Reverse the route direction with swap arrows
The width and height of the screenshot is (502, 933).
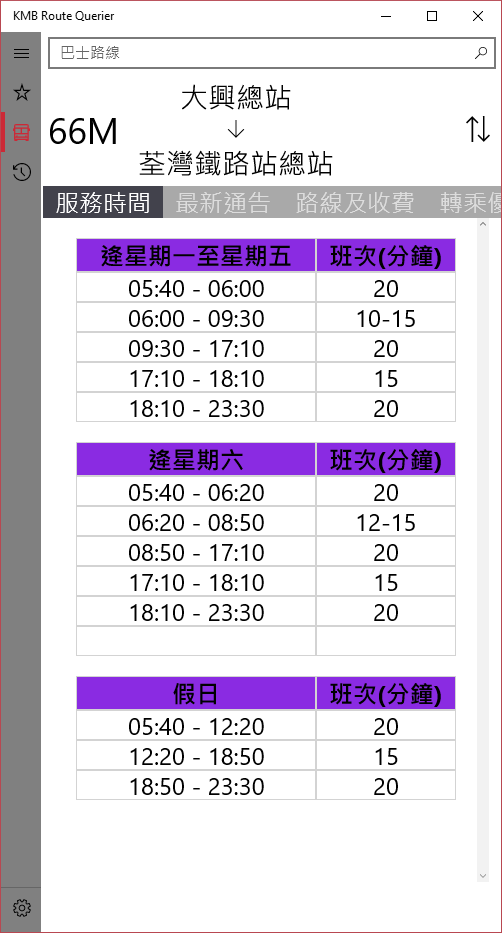(478, 129)
